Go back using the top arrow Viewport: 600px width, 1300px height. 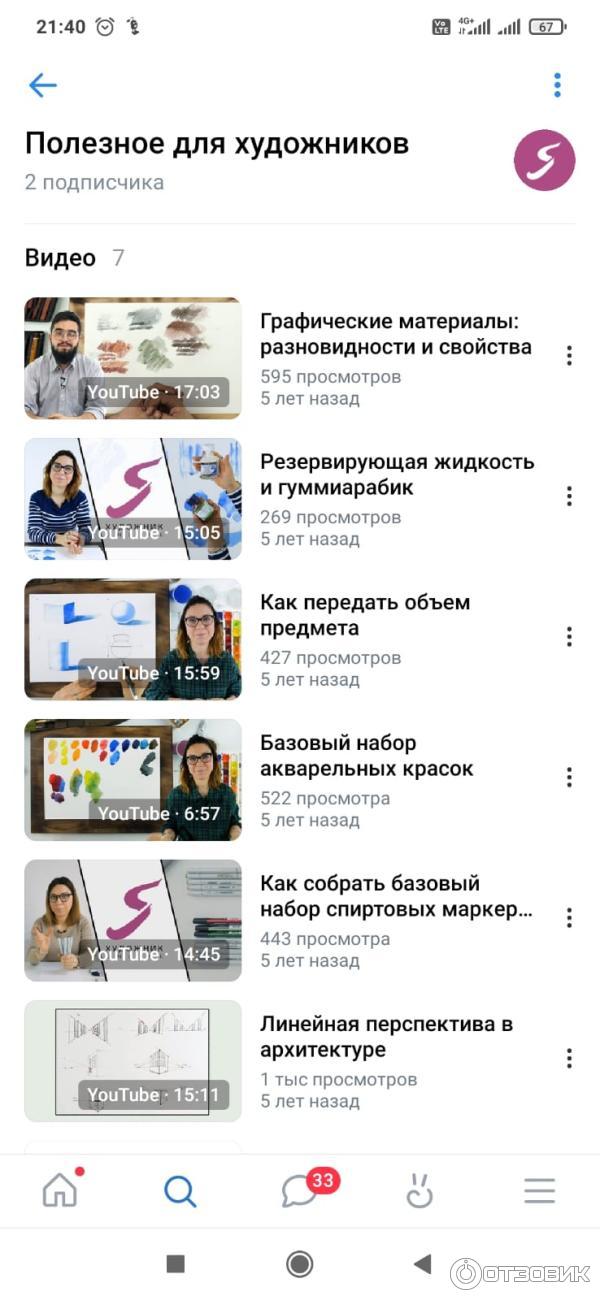coord(42,85)
